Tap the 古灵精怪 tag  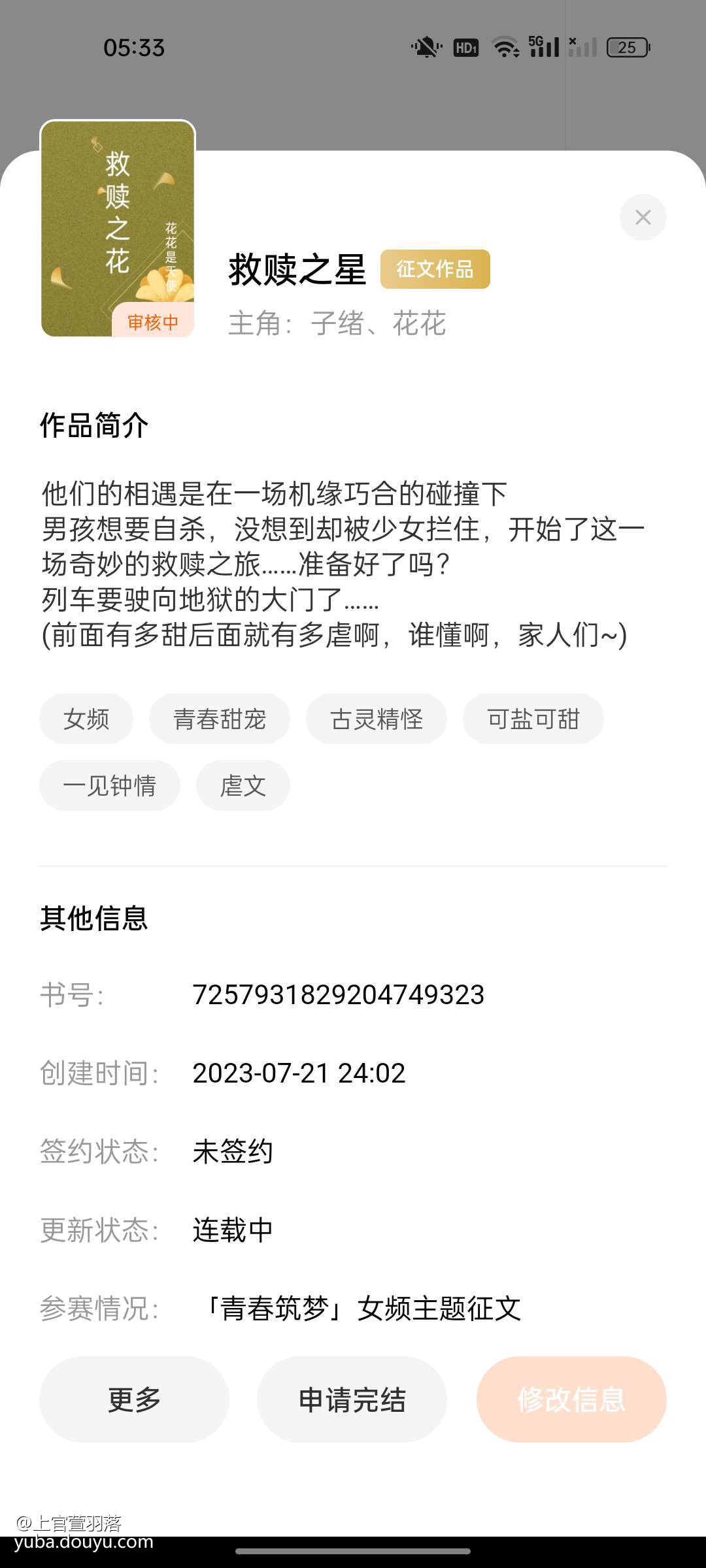pos(377,719)
